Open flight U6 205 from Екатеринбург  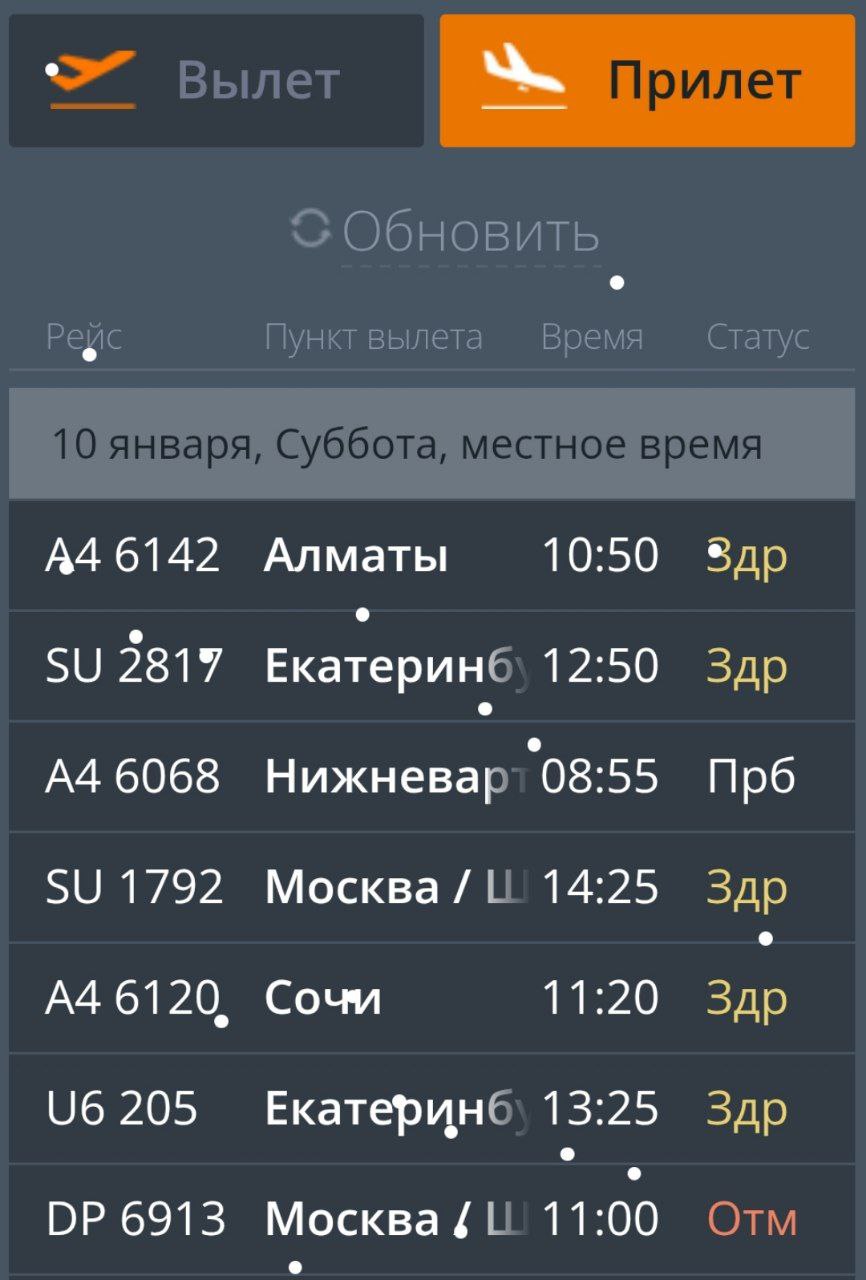pos(433,1108)
